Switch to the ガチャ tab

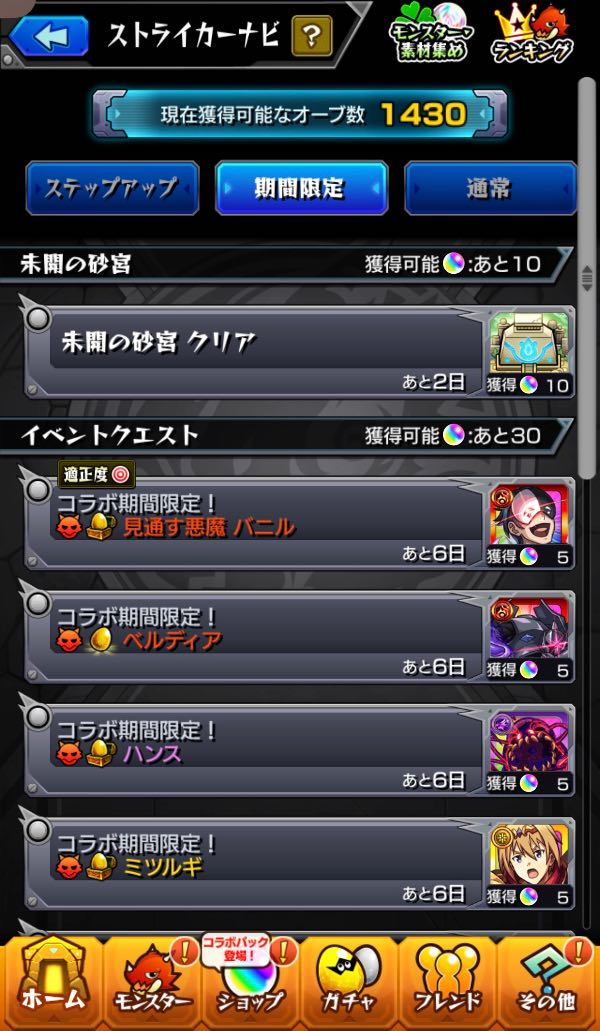pyautogui.click(x=349, y=982)
